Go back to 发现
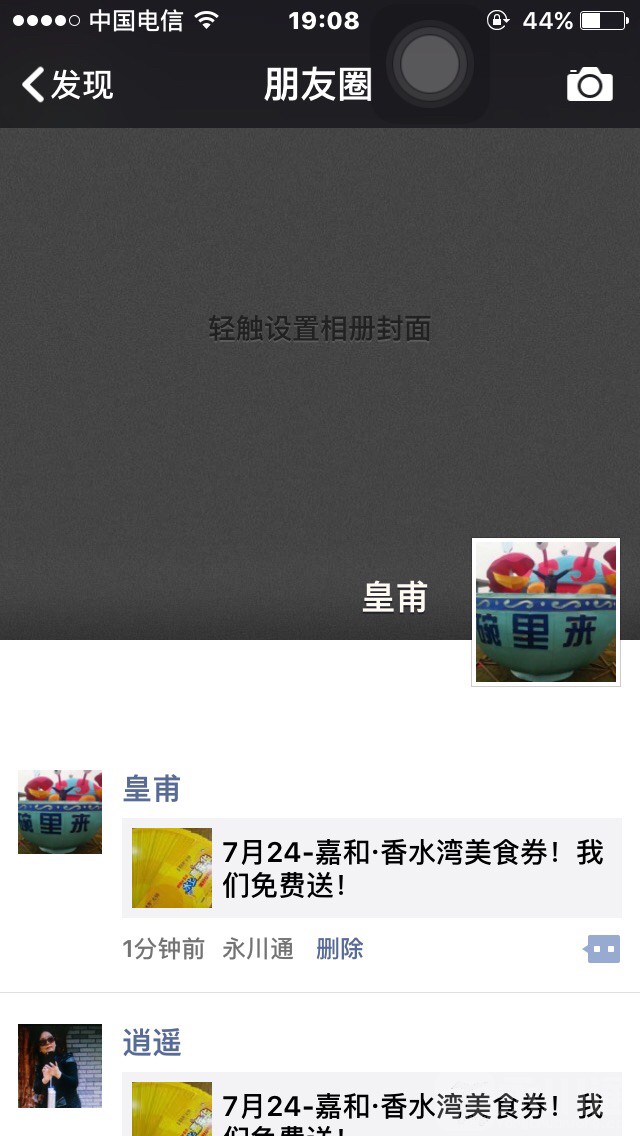This screenshot has width=640, height=1136. [68, 85]
